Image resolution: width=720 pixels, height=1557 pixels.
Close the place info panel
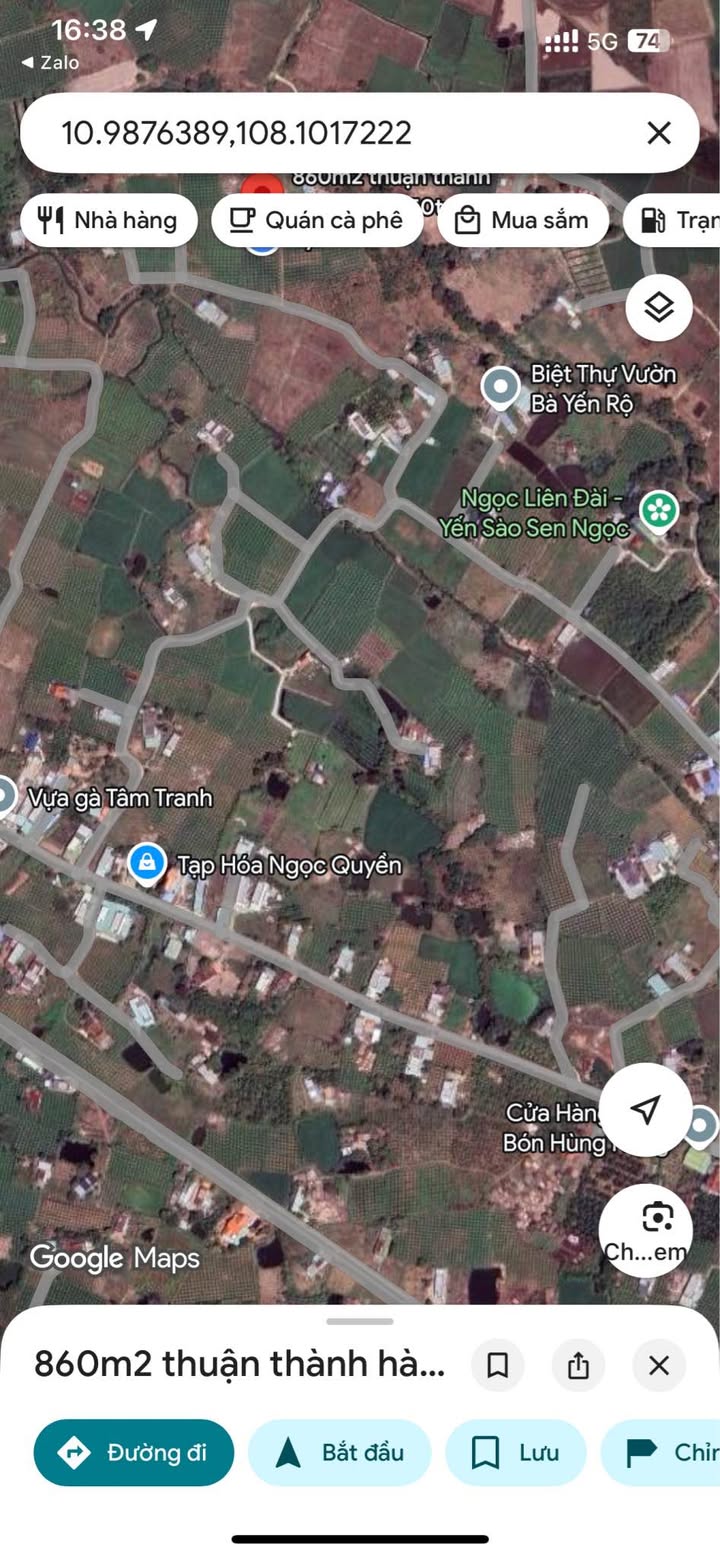(659, 1365)
